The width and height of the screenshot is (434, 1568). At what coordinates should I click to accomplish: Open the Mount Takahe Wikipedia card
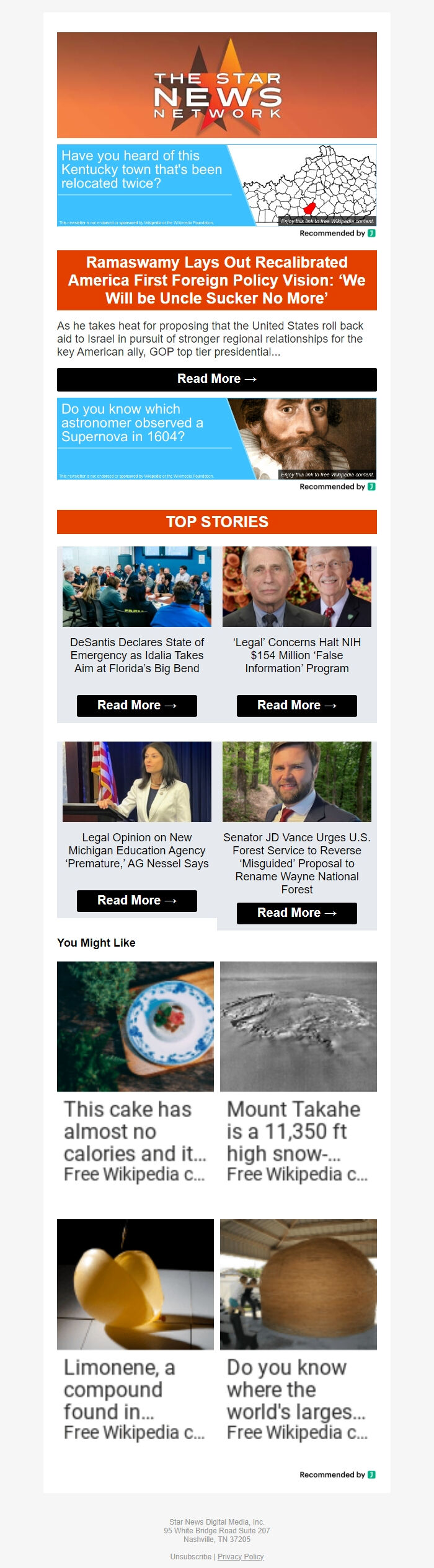(x=298, y=1072)
